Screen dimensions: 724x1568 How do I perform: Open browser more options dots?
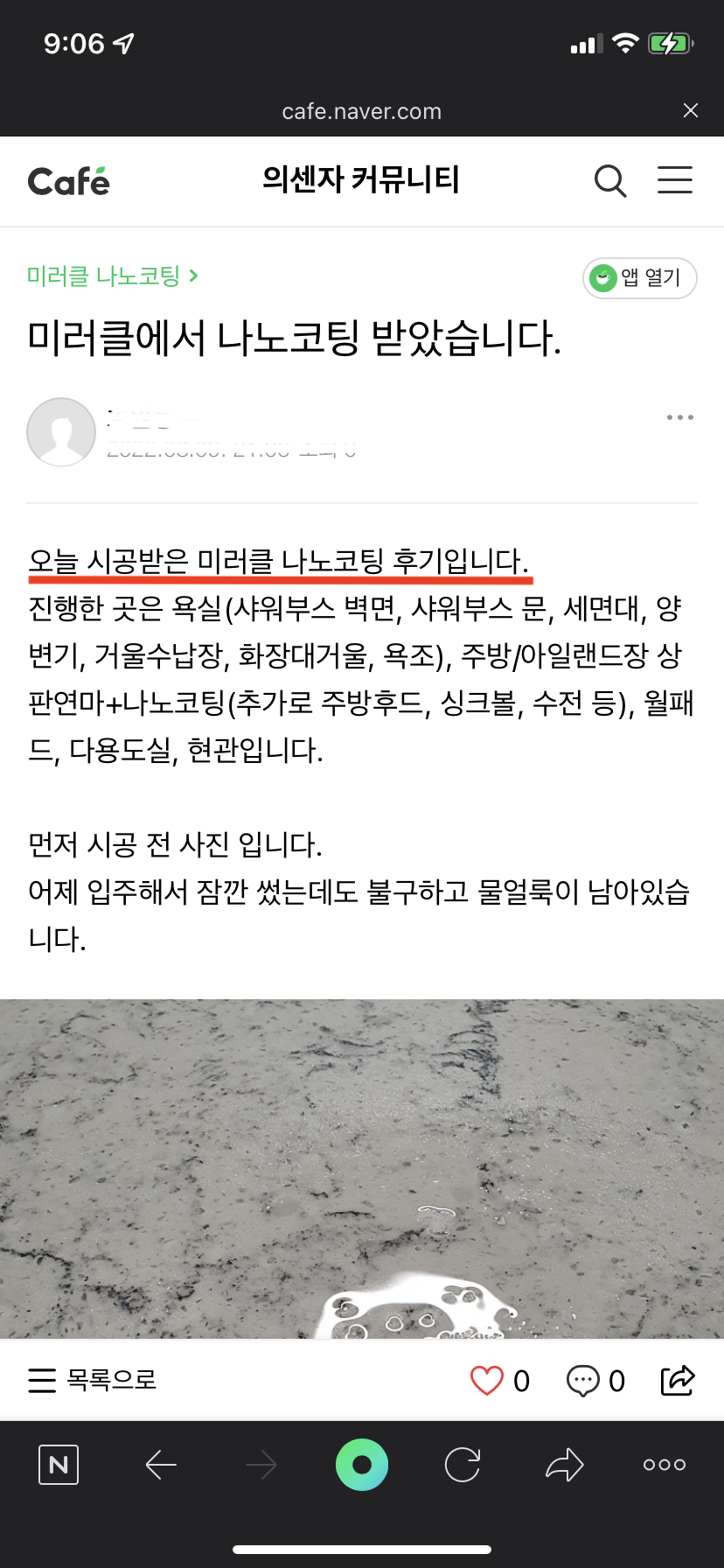coord(664,1465)
